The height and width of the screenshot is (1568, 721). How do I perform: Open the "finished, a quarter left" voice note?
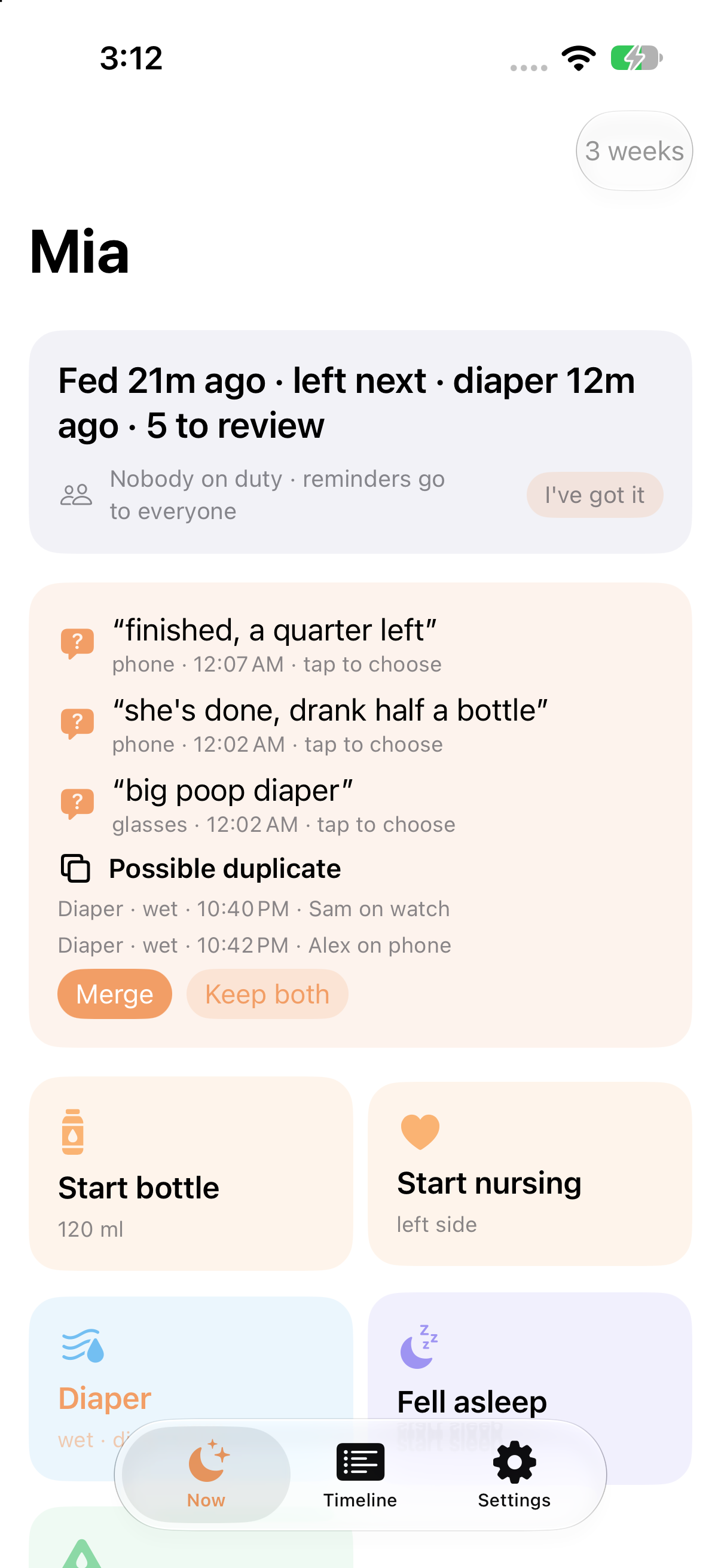click(x=360, y=645)
